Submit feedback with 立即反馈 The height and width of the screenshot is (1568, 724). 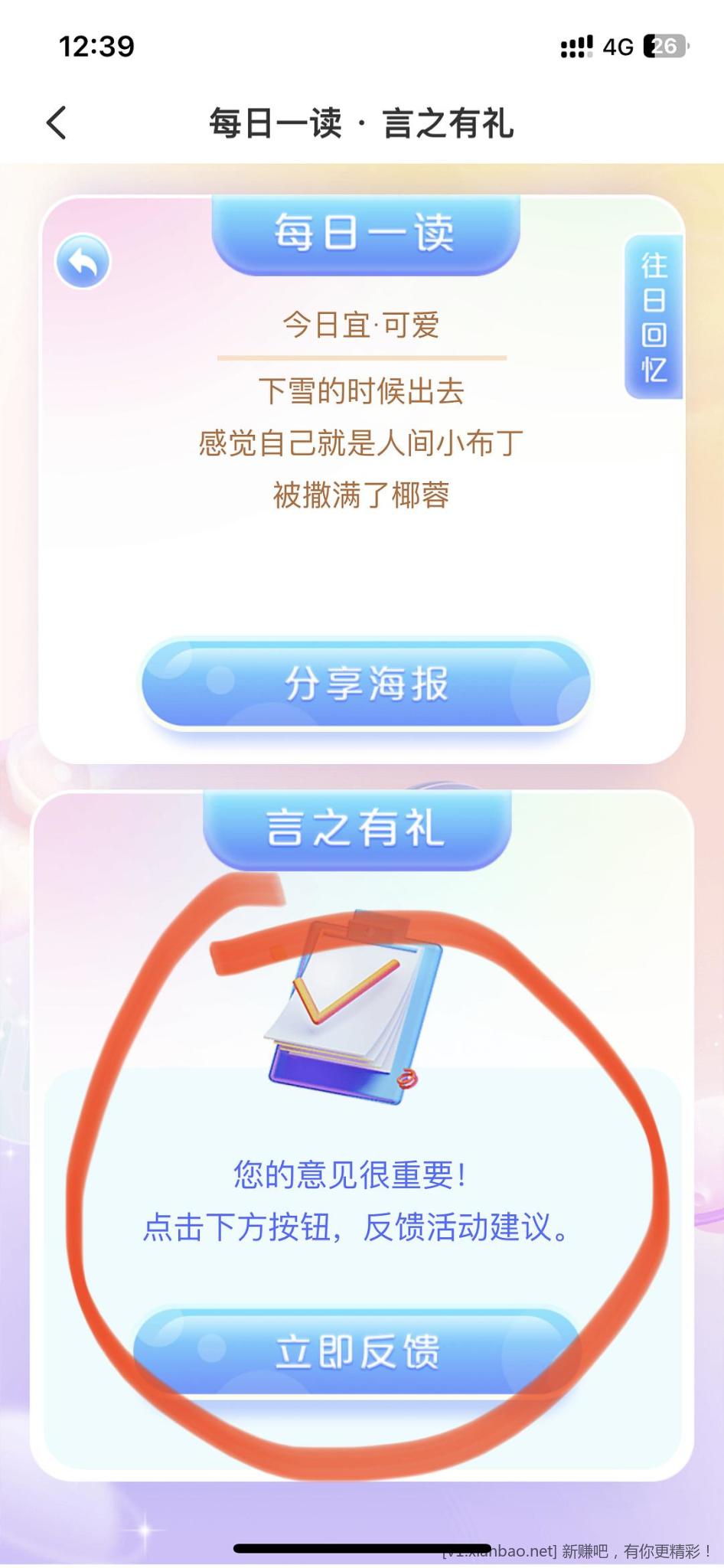point(357,1352)
